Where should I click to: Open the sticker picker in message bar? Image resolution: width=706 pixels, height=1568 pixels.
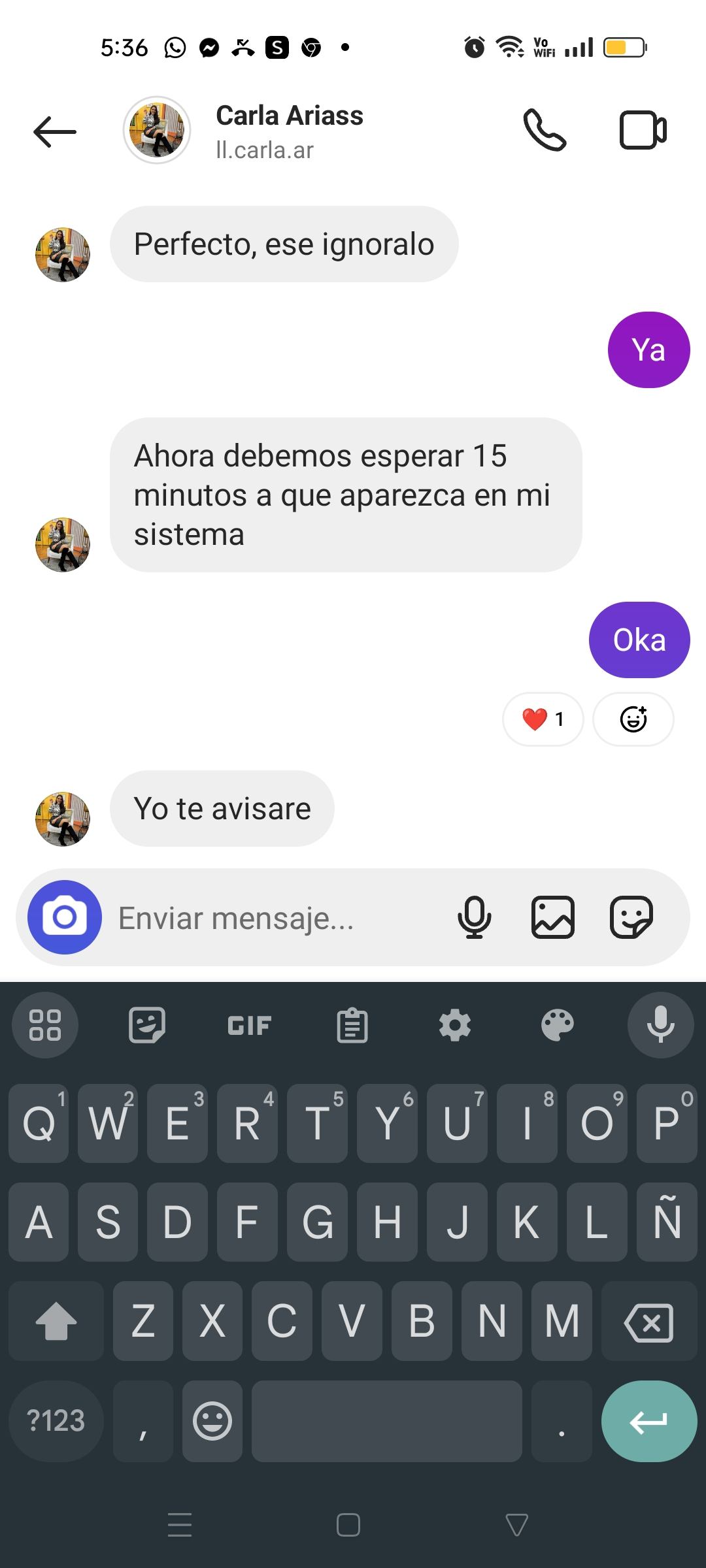point(631,917)
